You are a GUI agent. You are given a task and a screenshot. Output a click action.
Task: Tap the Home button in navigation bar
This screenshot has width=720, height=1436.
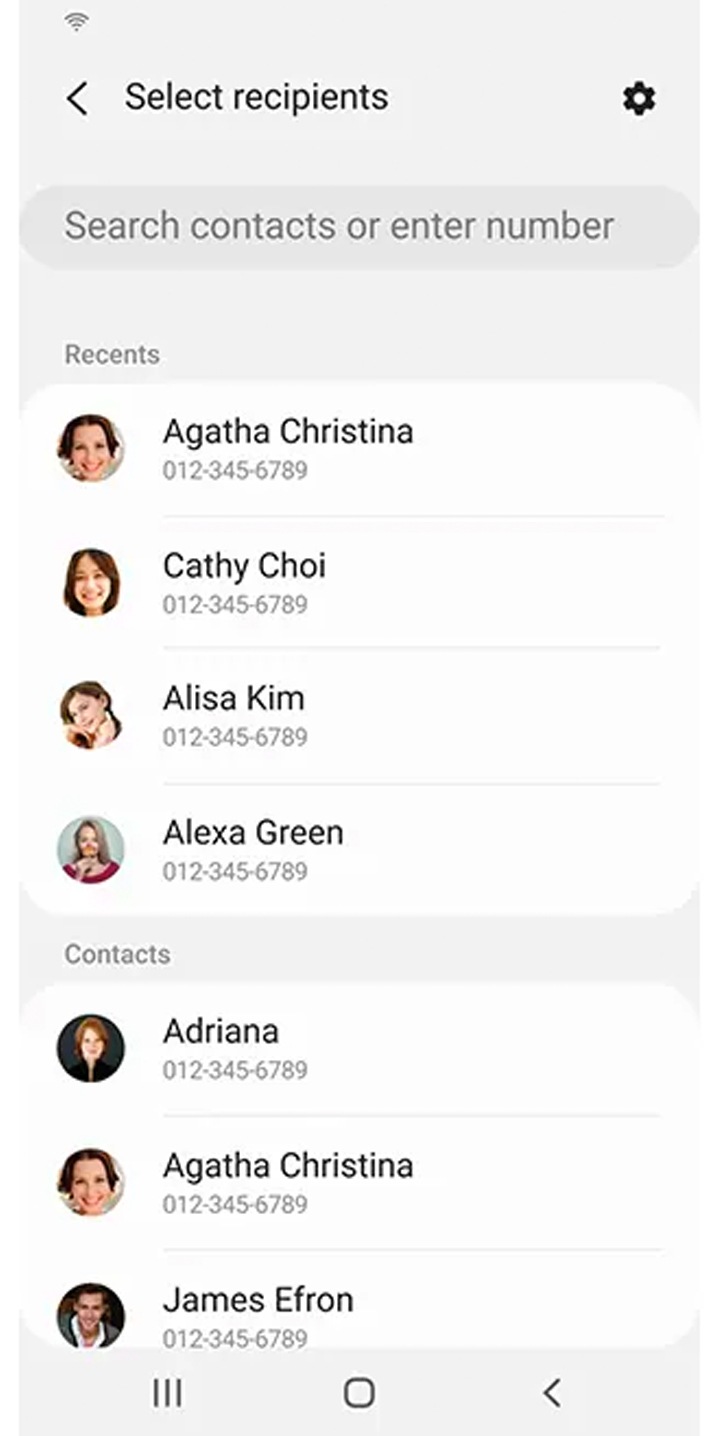click(360, 1390)
